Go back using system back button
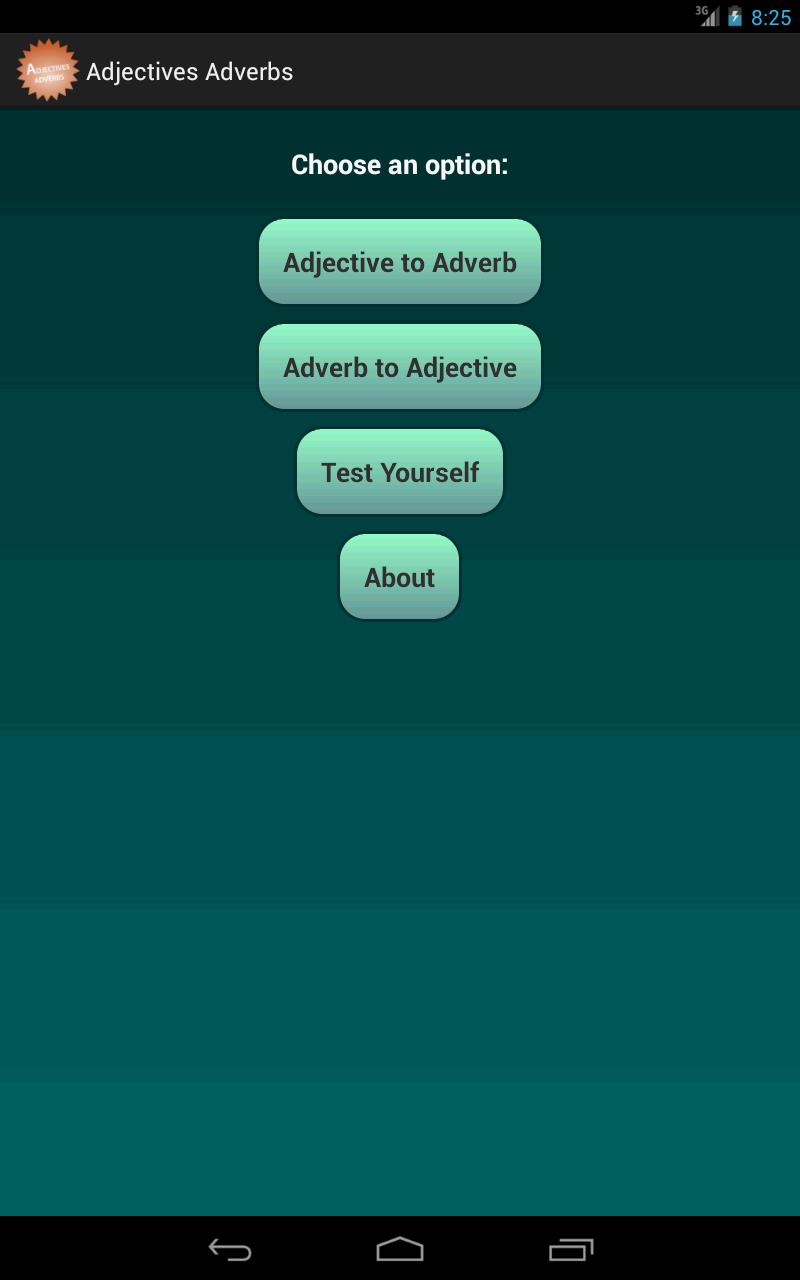This screenshot has width=800, height=1280. coord(229,1249)
